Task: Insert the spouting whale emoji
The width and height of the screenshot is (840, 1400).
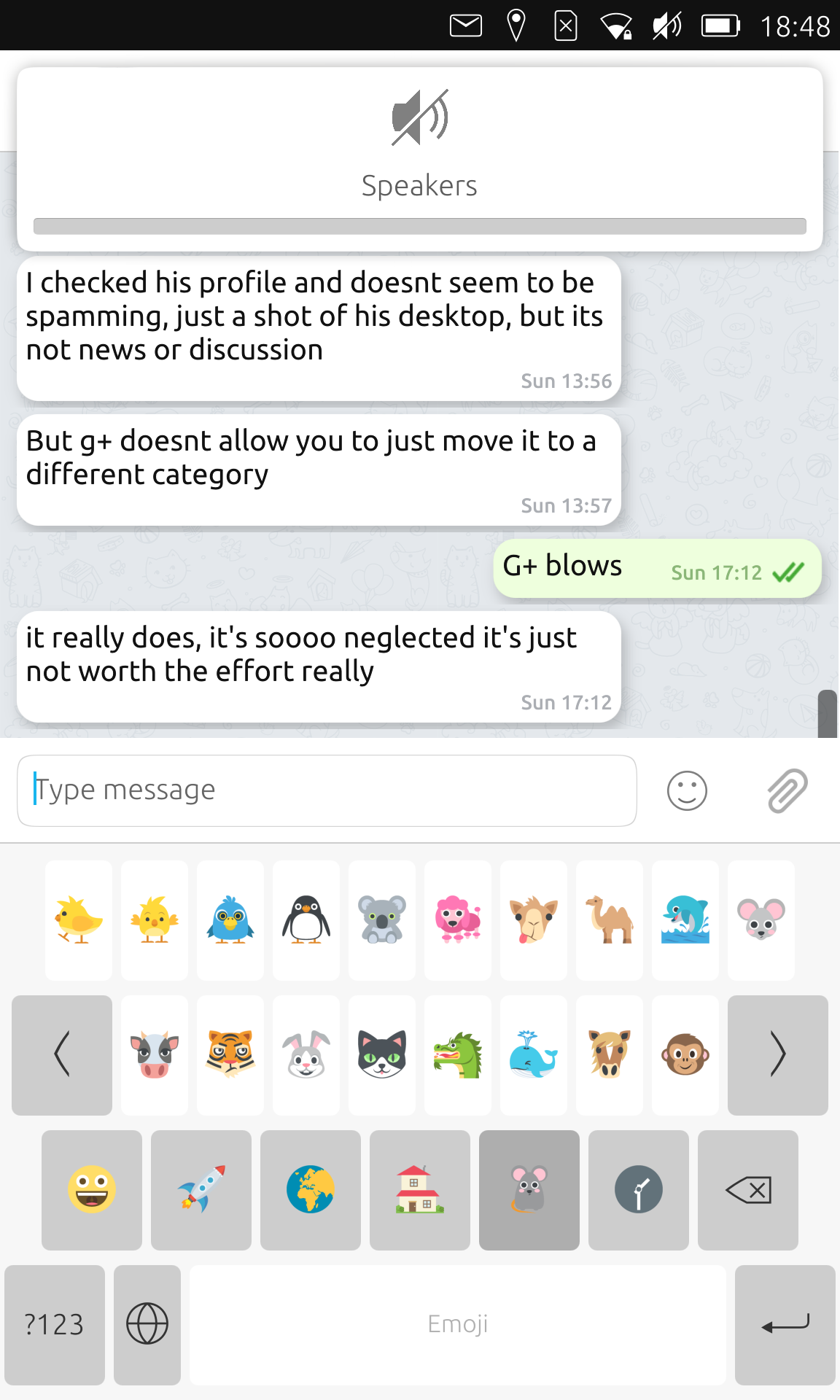Action: (x=534, y=1054)
